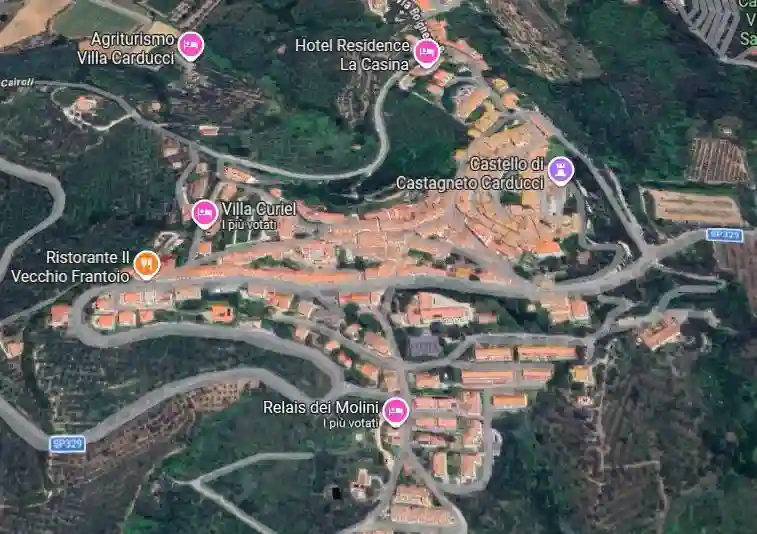
Task: Select Ristorante Il Vecchio Frantoio pin
Action: click(x=146, y=264)
